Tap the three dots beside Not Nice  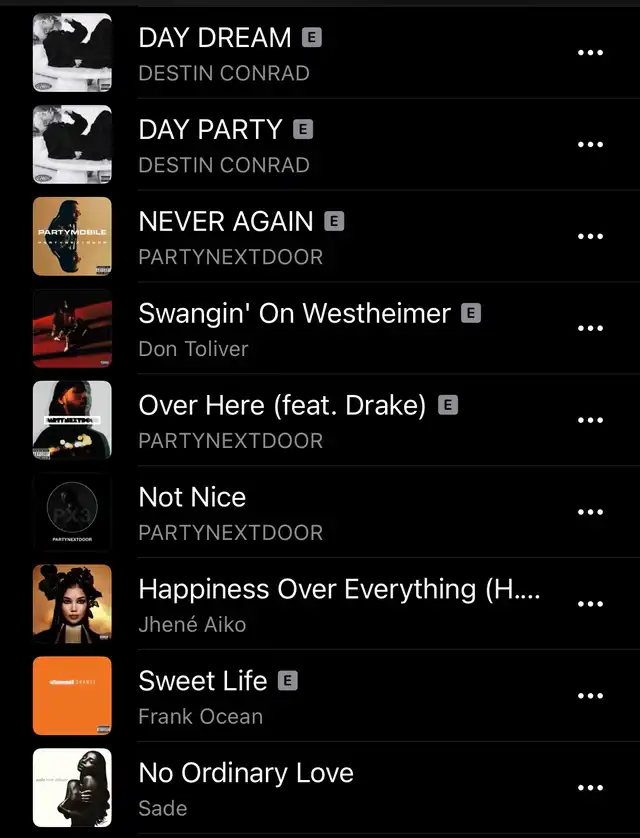tap(591, 512)
